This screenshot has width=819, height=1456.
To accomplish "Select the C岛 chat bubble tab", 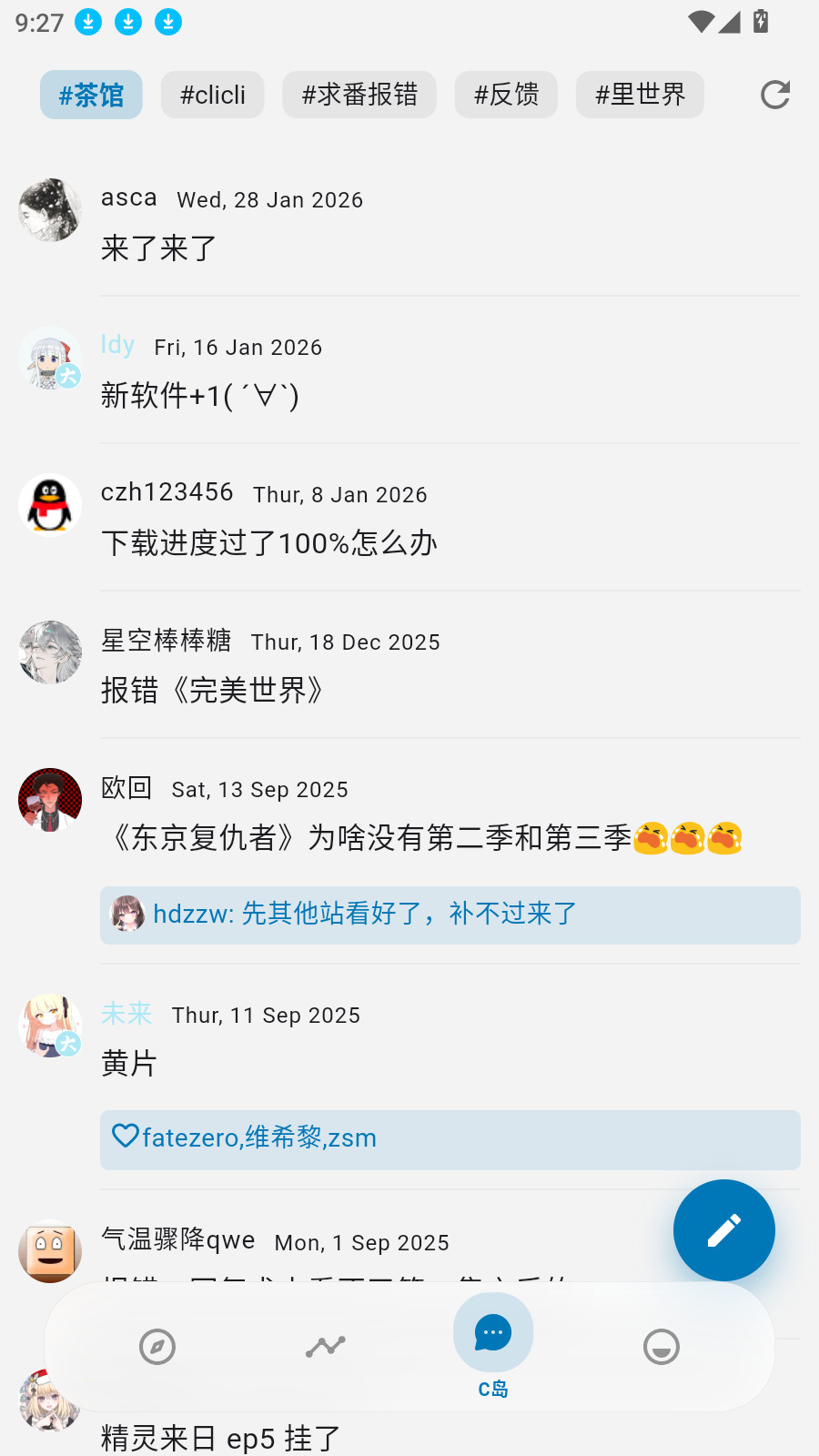I will [492, 1332].
